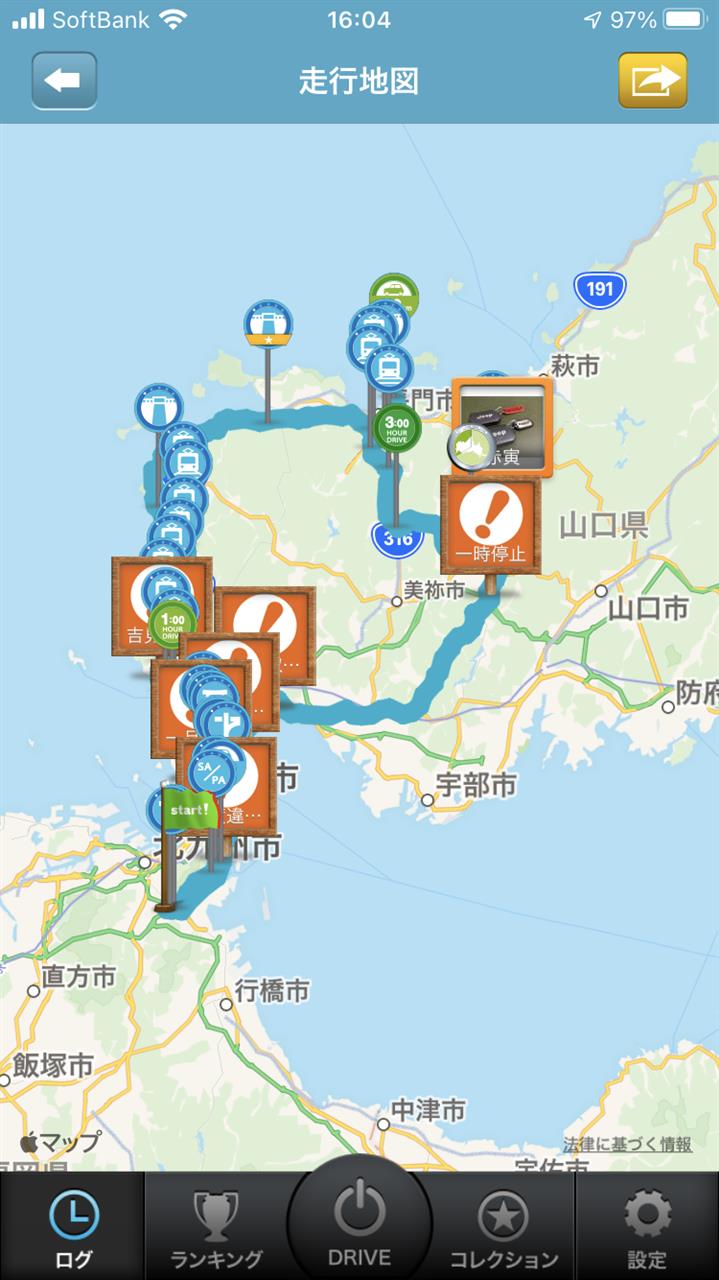Go back with the arrow button
Screen dimensions: 719x1280
coord(65,80)
